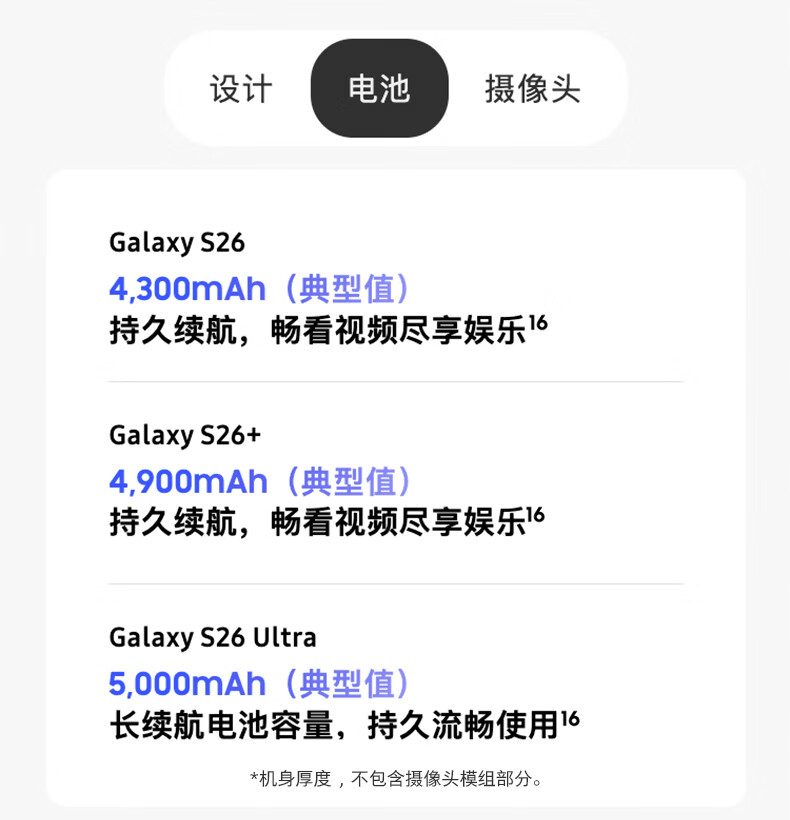Select the 电池 tab
The height and width of the screenshot is (820, 790).
coord(380,88)
